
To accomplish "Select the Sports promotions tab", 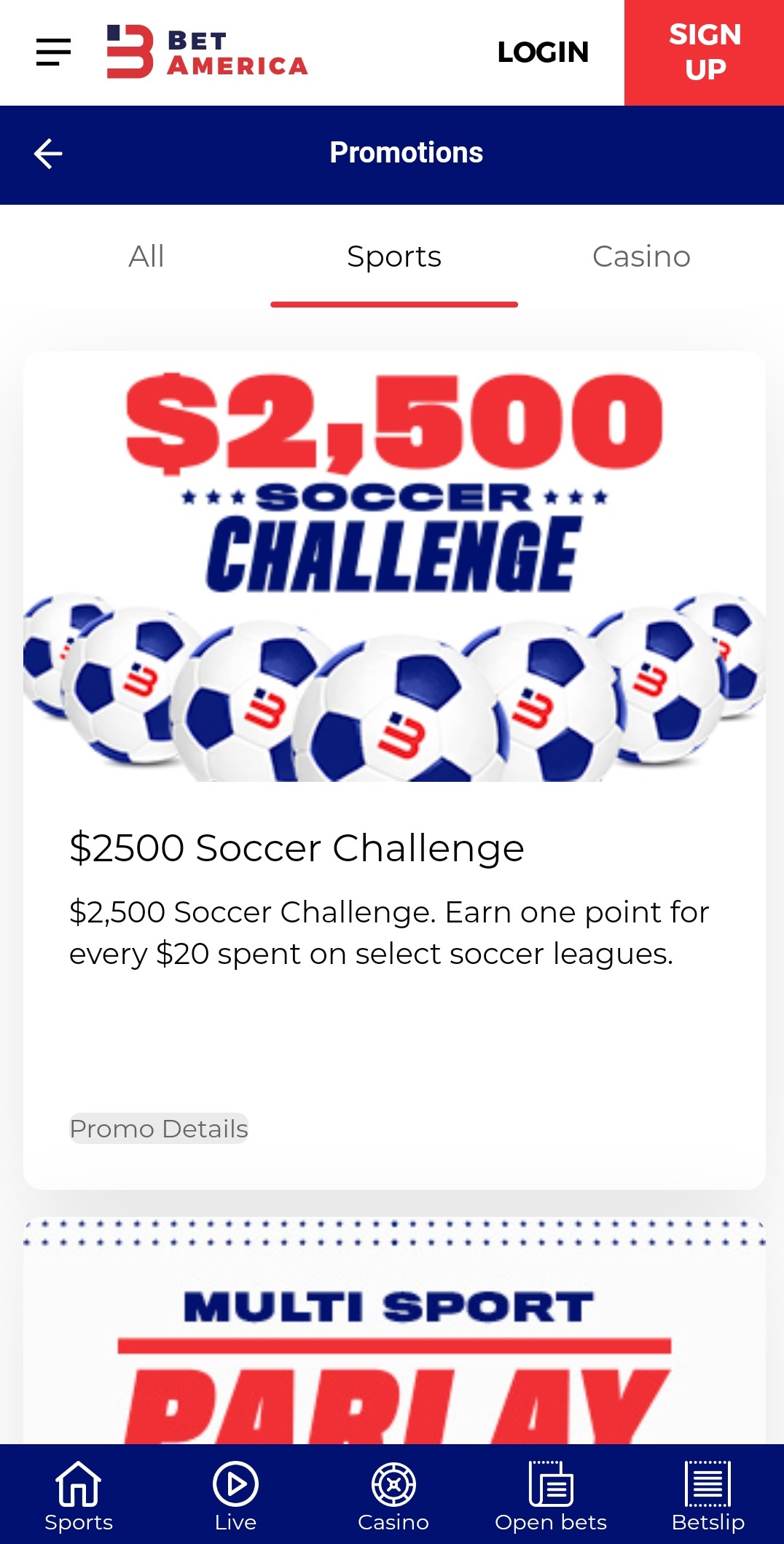I will coord(394,256).
